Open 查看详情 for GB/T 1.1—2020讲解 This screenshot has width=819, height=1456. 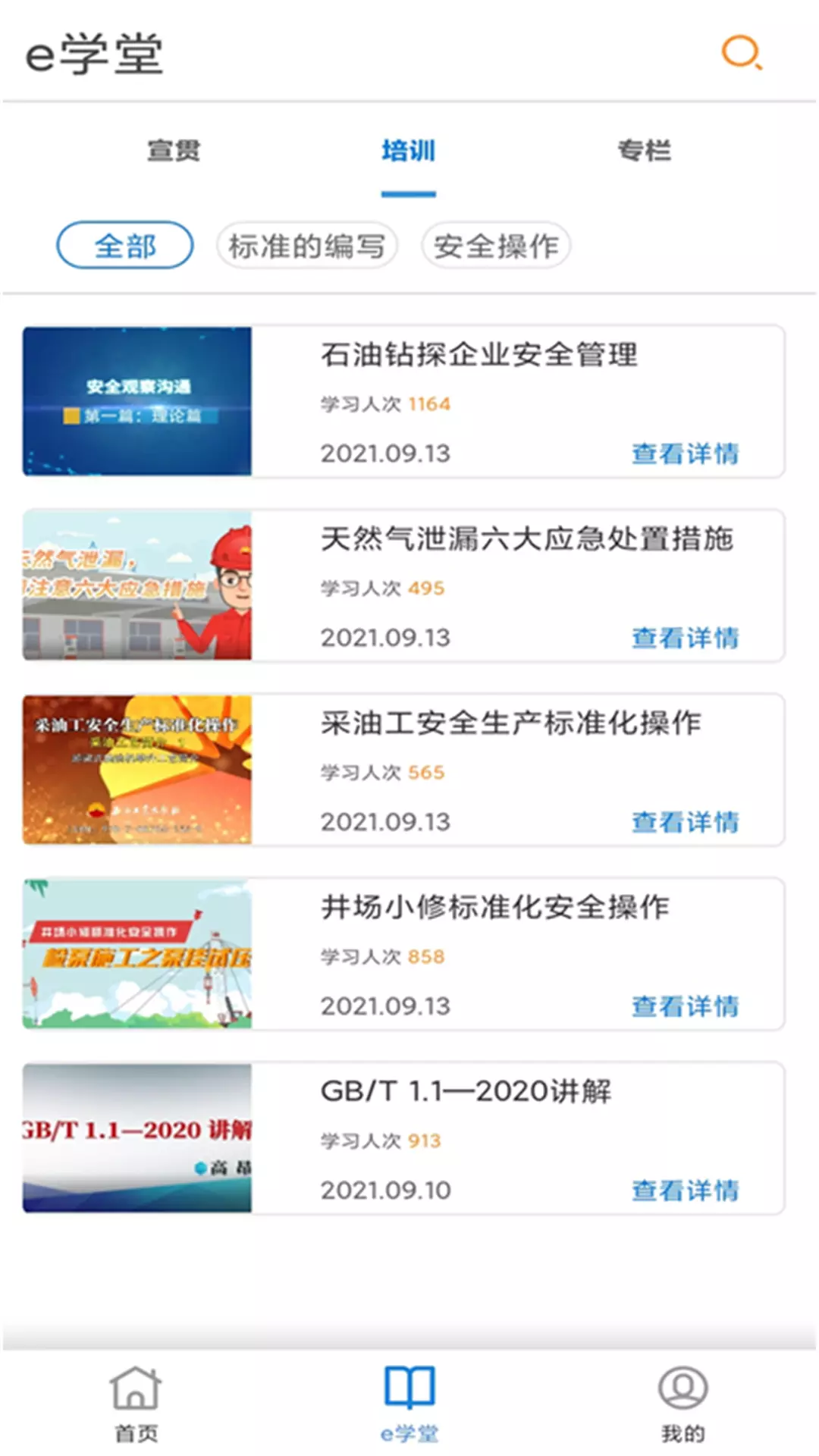[686, 1191]
